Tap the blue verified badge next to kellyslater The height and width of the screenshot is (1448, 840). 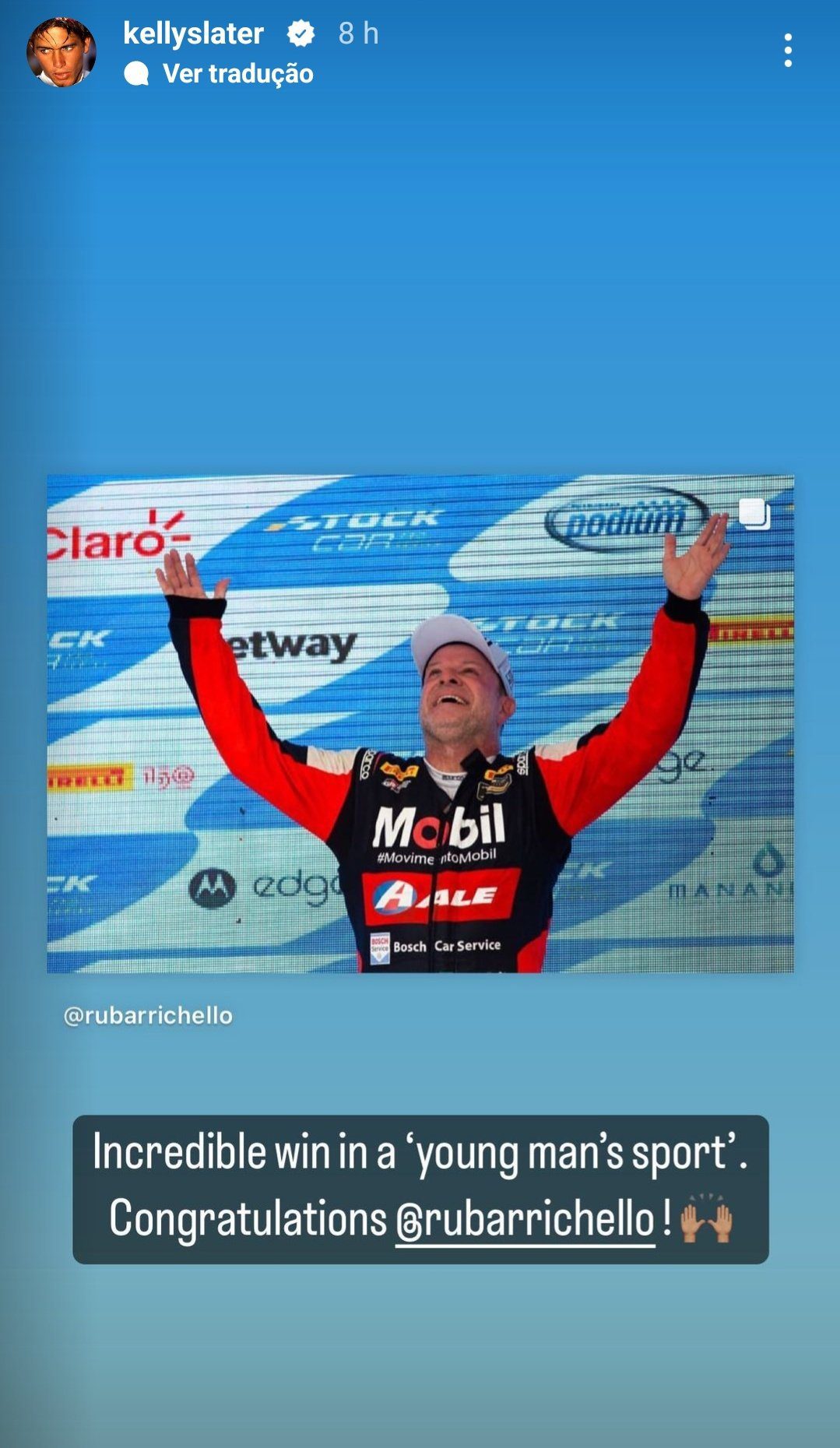300,34
